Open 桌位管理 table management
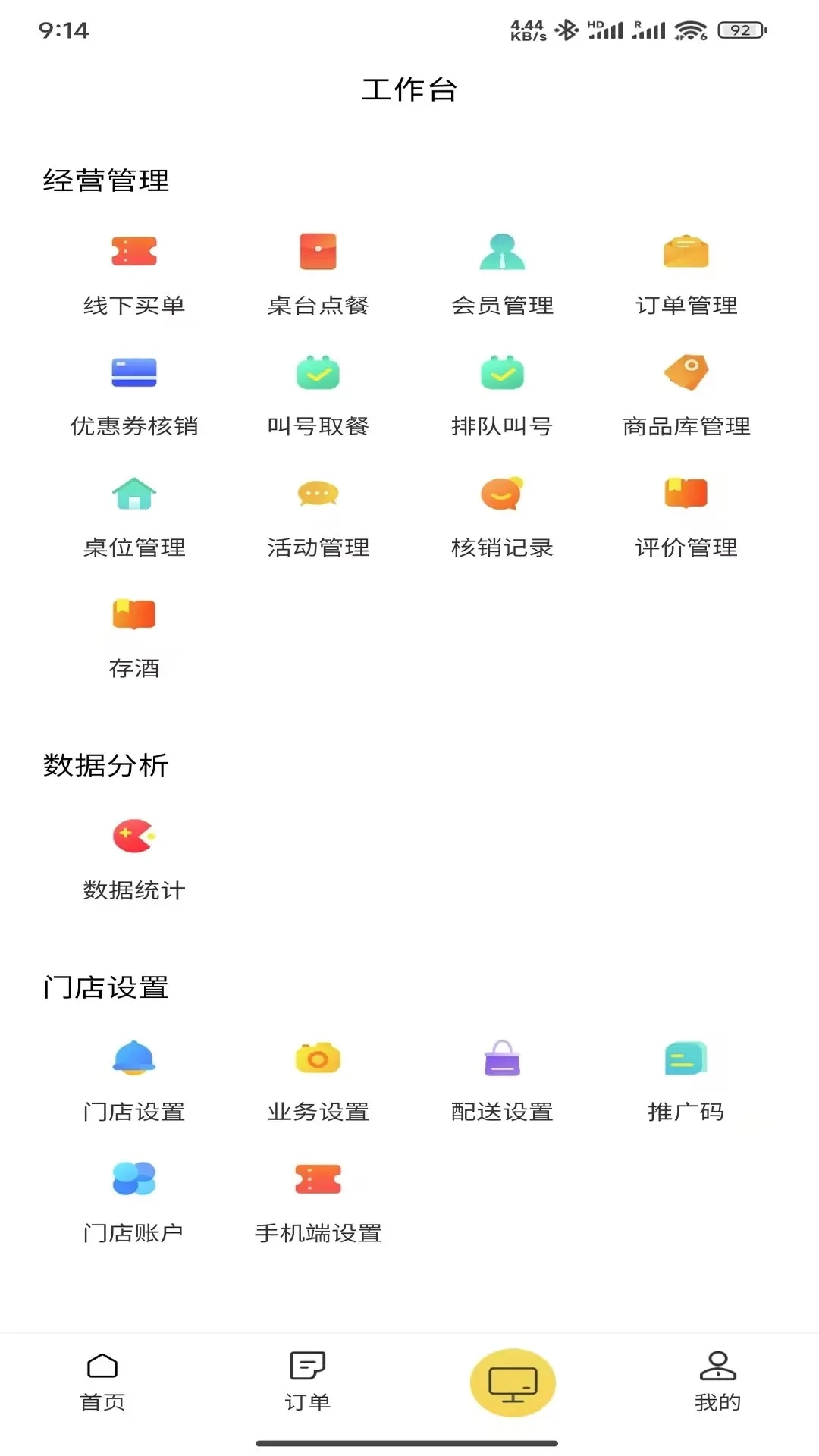819x1456 pixels. click(x=135, y=514)
